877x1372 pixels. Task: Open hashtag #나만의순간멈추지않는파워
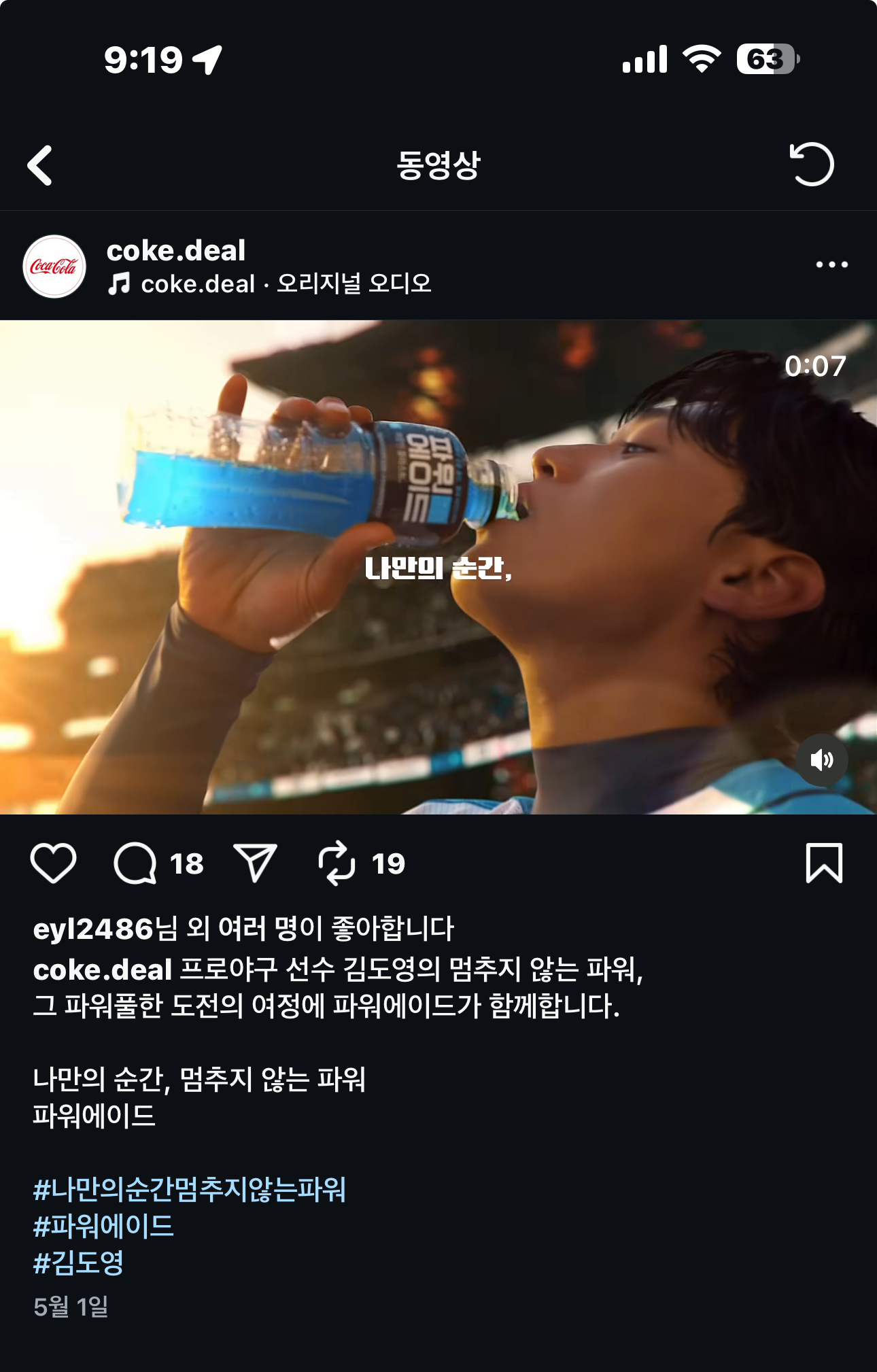click(x=190, y=1189)
